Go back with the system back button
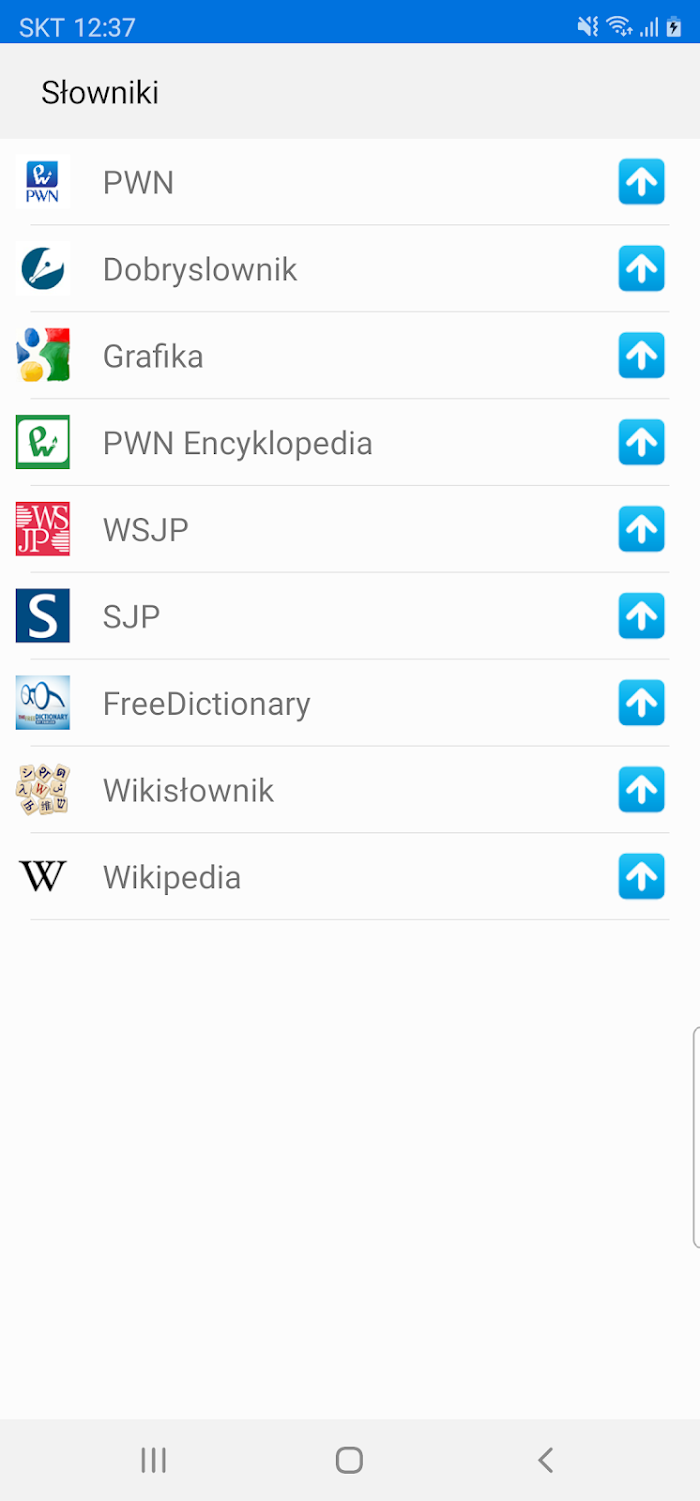The height and width of the screenshot is (1501, 700). [545, 1460]
